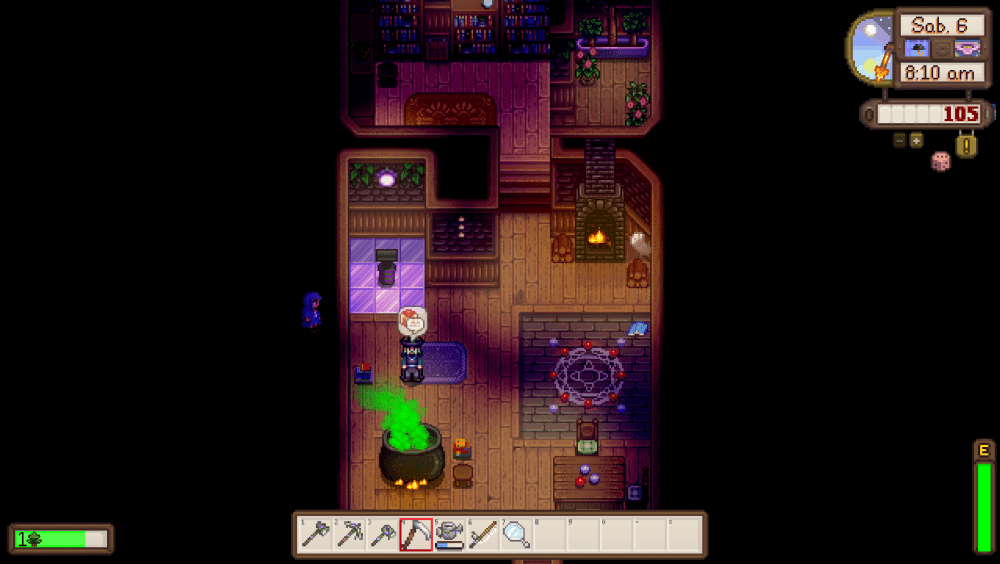
Task: Zoom in with the plus button
Action: point(916,140)
